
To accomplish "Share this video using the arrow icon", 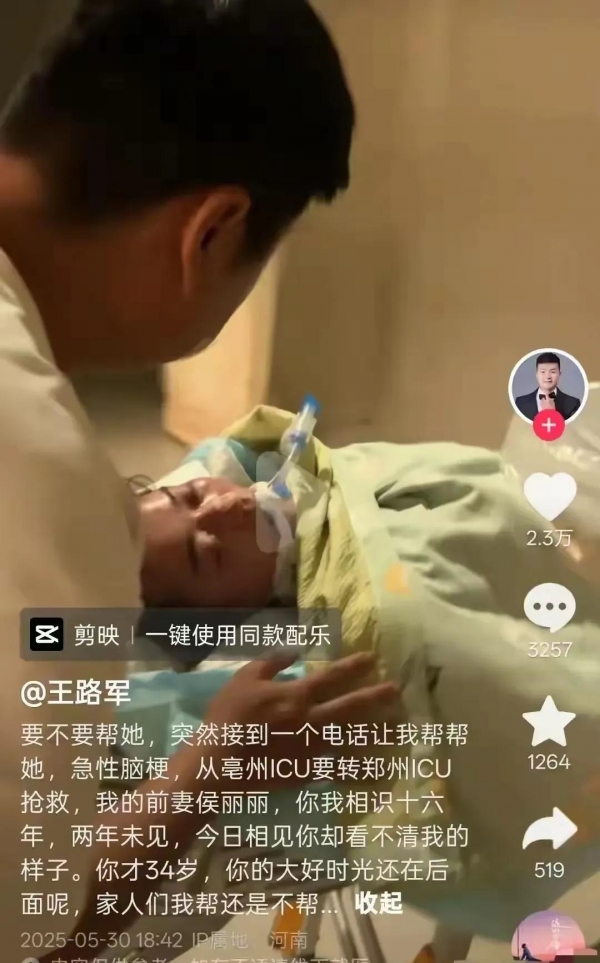I will pos(549,830).
